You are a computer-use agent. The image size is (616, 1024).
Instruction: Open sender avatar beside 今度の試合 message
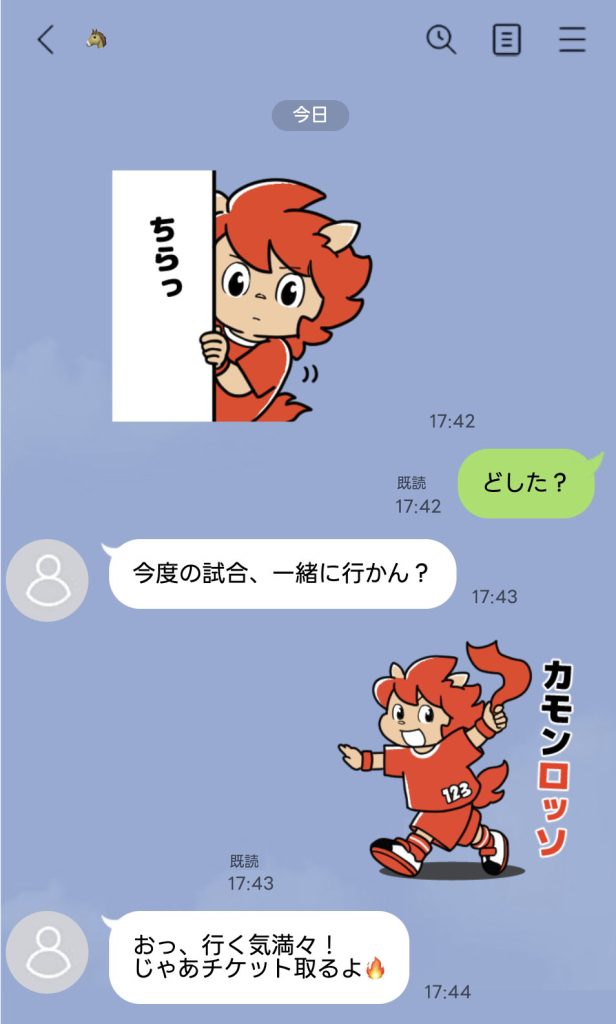[x=47, y=580]
